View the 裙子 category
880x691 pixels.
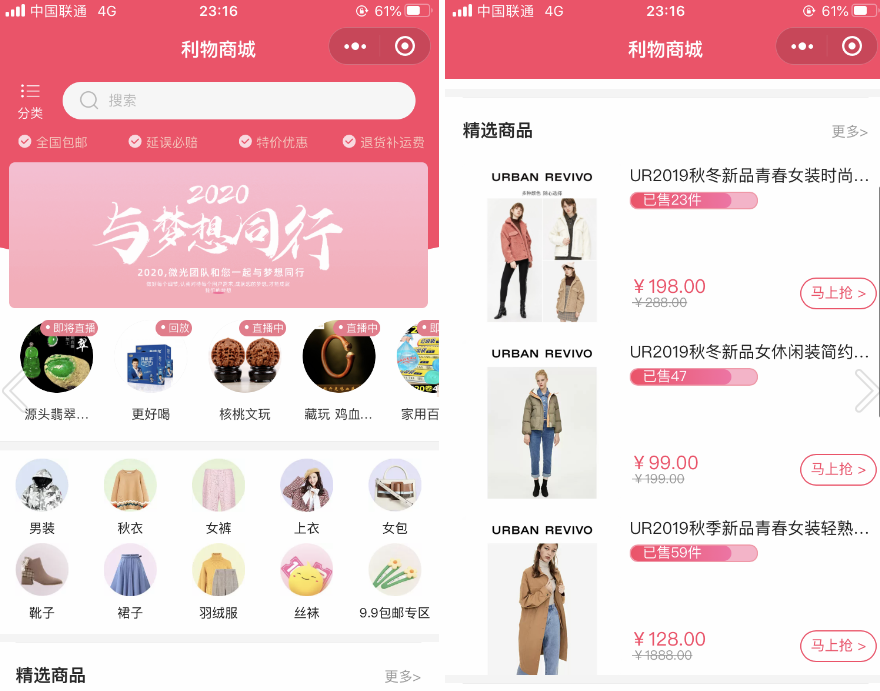(x=130, y=570)
